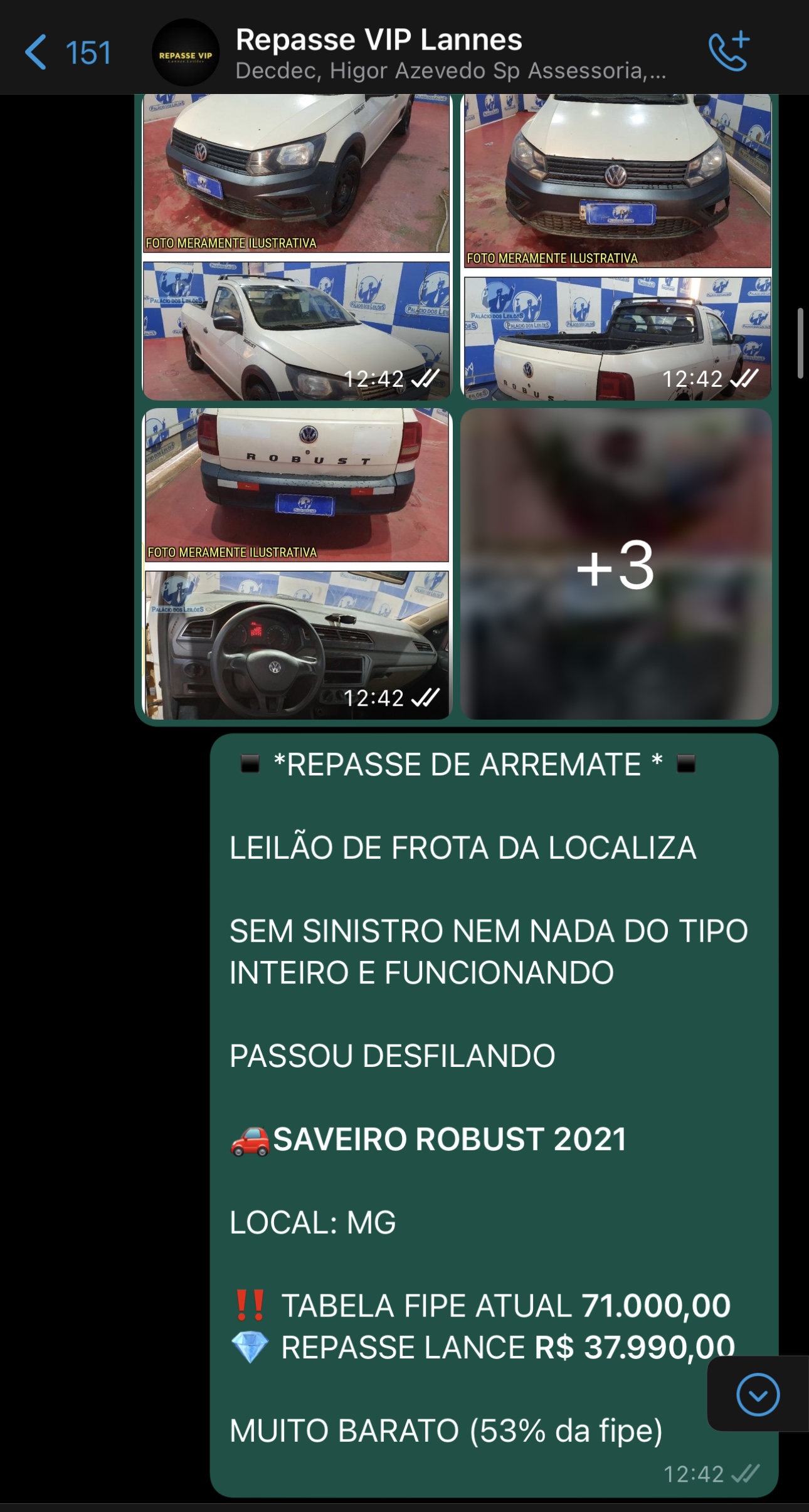809x1512 pixels.
Task: Open the +3 more photos tile
Action: pyautogui.click(x=616, y=564)
